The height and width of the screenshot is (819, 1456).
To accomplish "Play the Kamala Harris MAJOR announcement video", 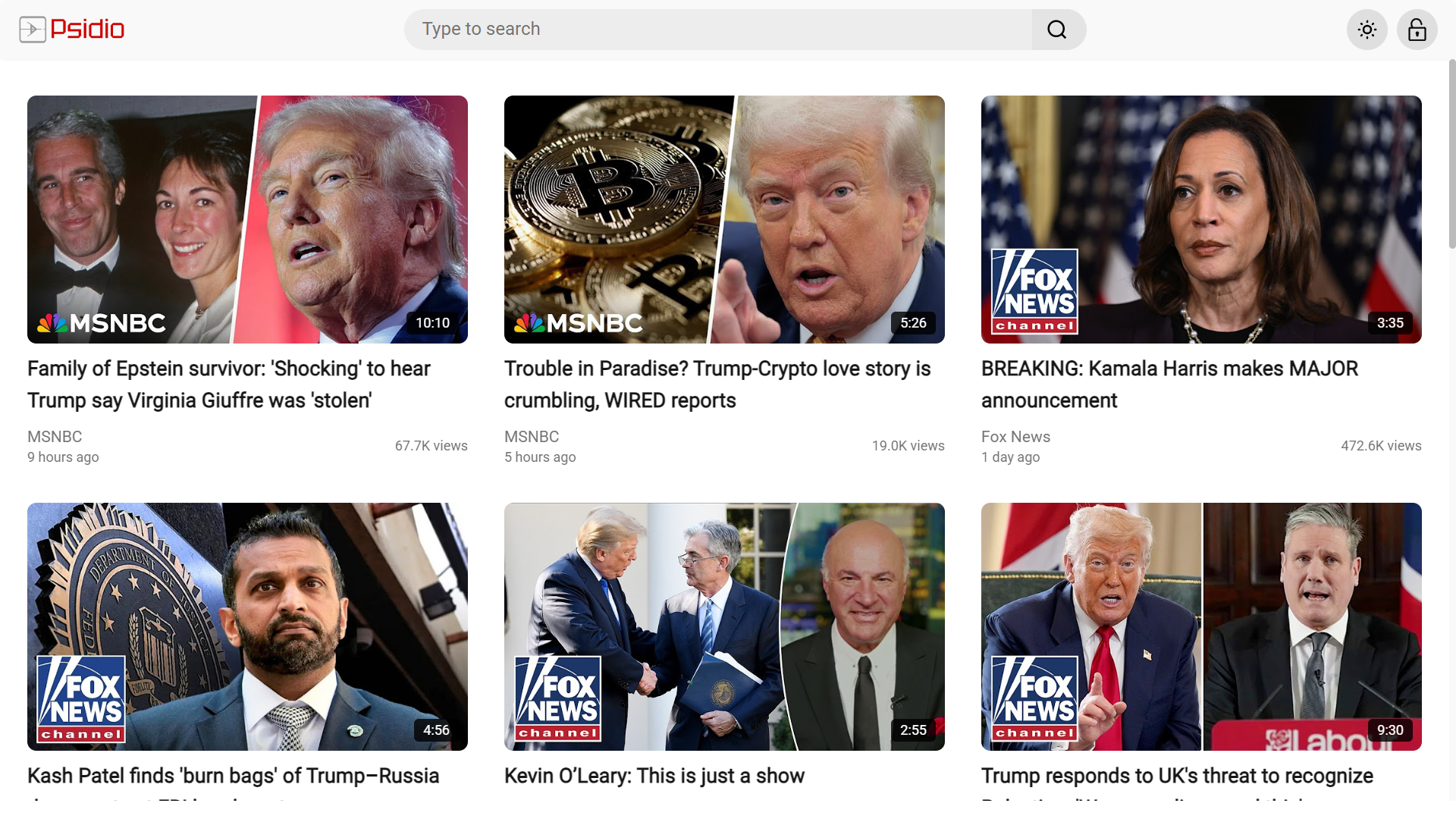I will tap(1200, 219).
